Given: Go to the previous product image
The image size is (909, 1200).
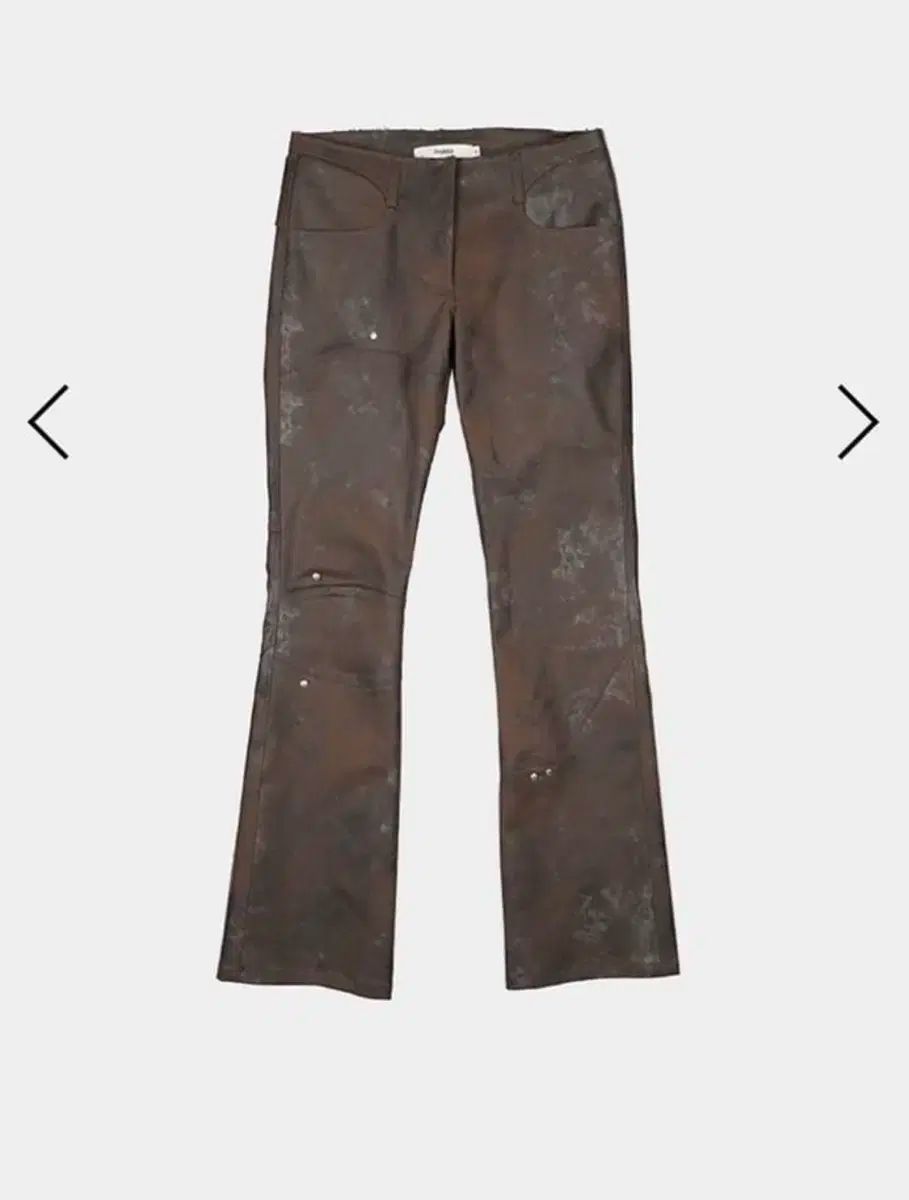Looking at the screenshot, I should 48,422.
